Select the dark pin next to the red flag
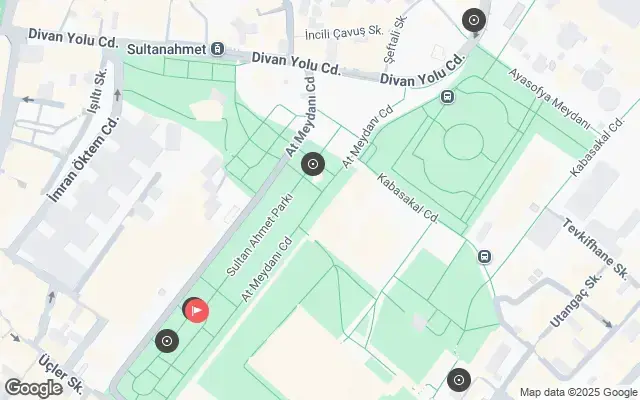The height and width of the screenshot is (400, 640). click(167, 342)
